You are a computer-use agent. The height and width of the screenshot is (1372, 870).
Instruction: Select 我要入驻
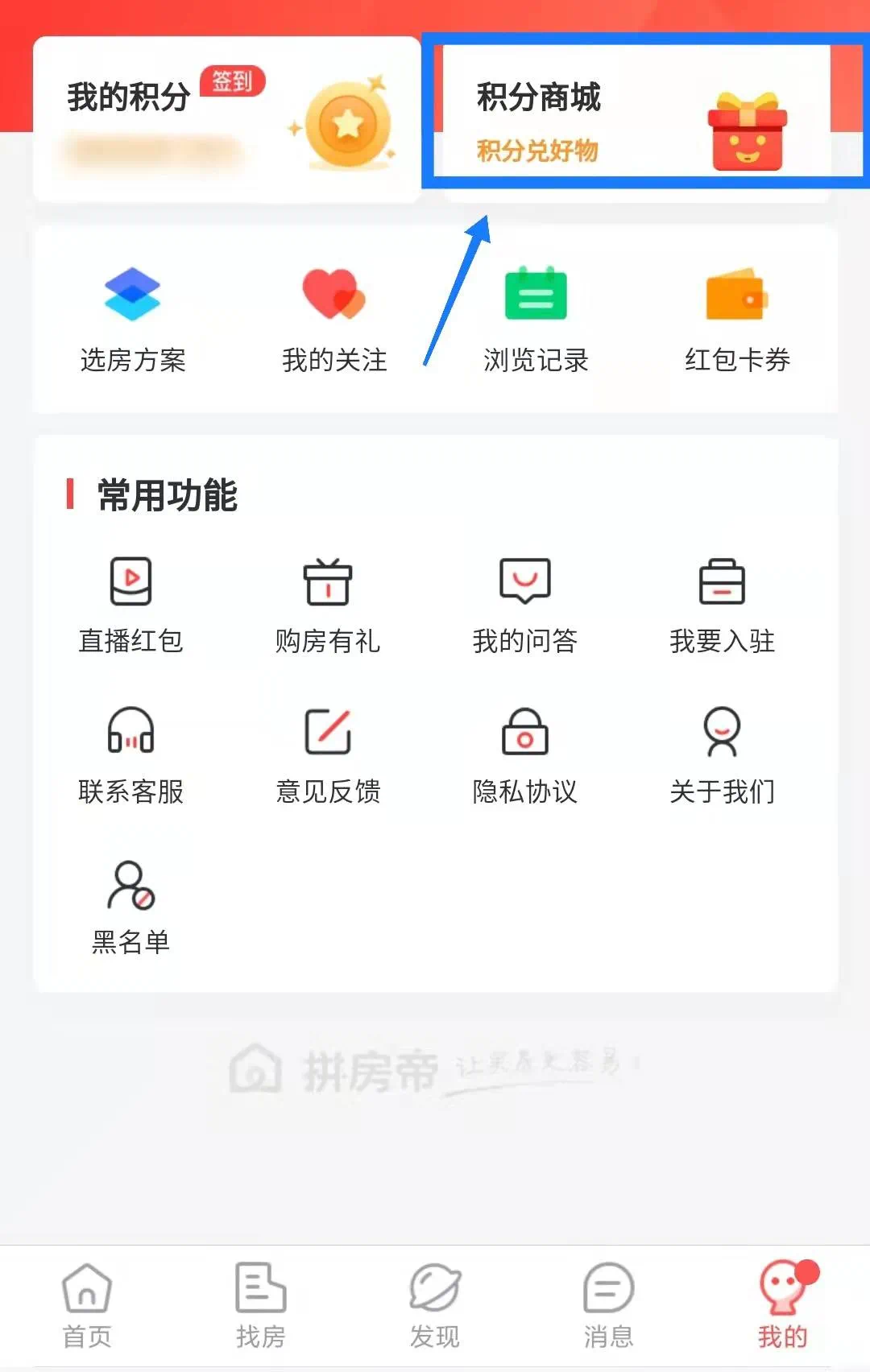tap(723, 604)
